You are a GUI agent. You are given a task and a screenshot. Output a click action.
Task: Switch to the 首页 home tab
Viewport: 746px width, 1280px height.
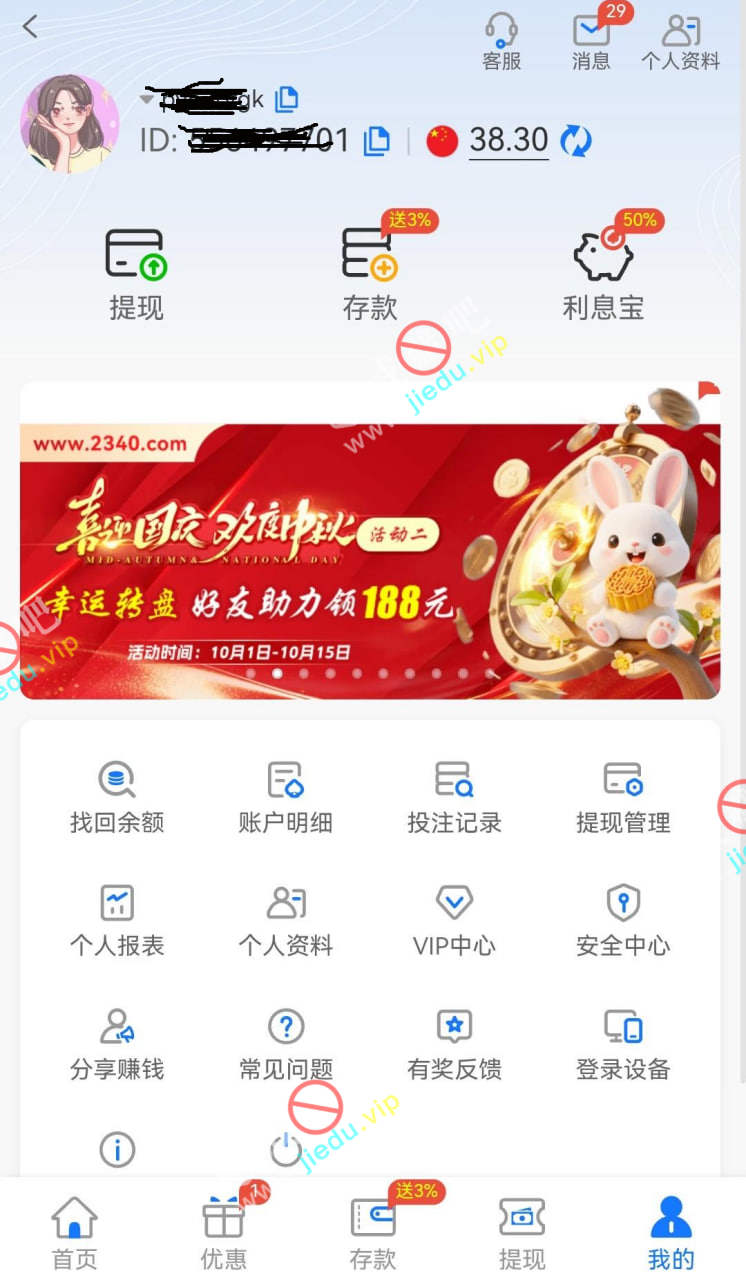click(75, 1232)
